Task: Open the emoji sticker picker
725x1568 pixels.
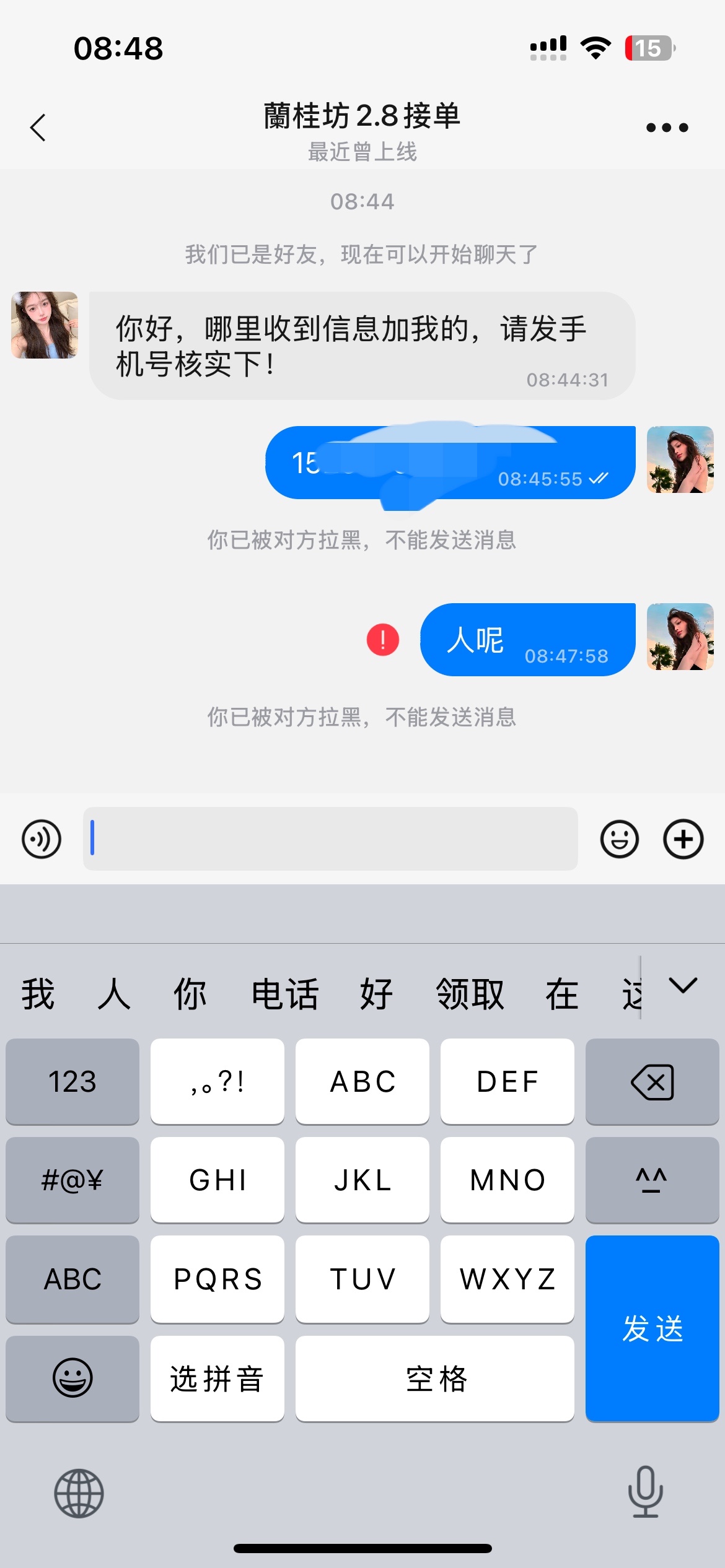Action: [x=619, y=839]
